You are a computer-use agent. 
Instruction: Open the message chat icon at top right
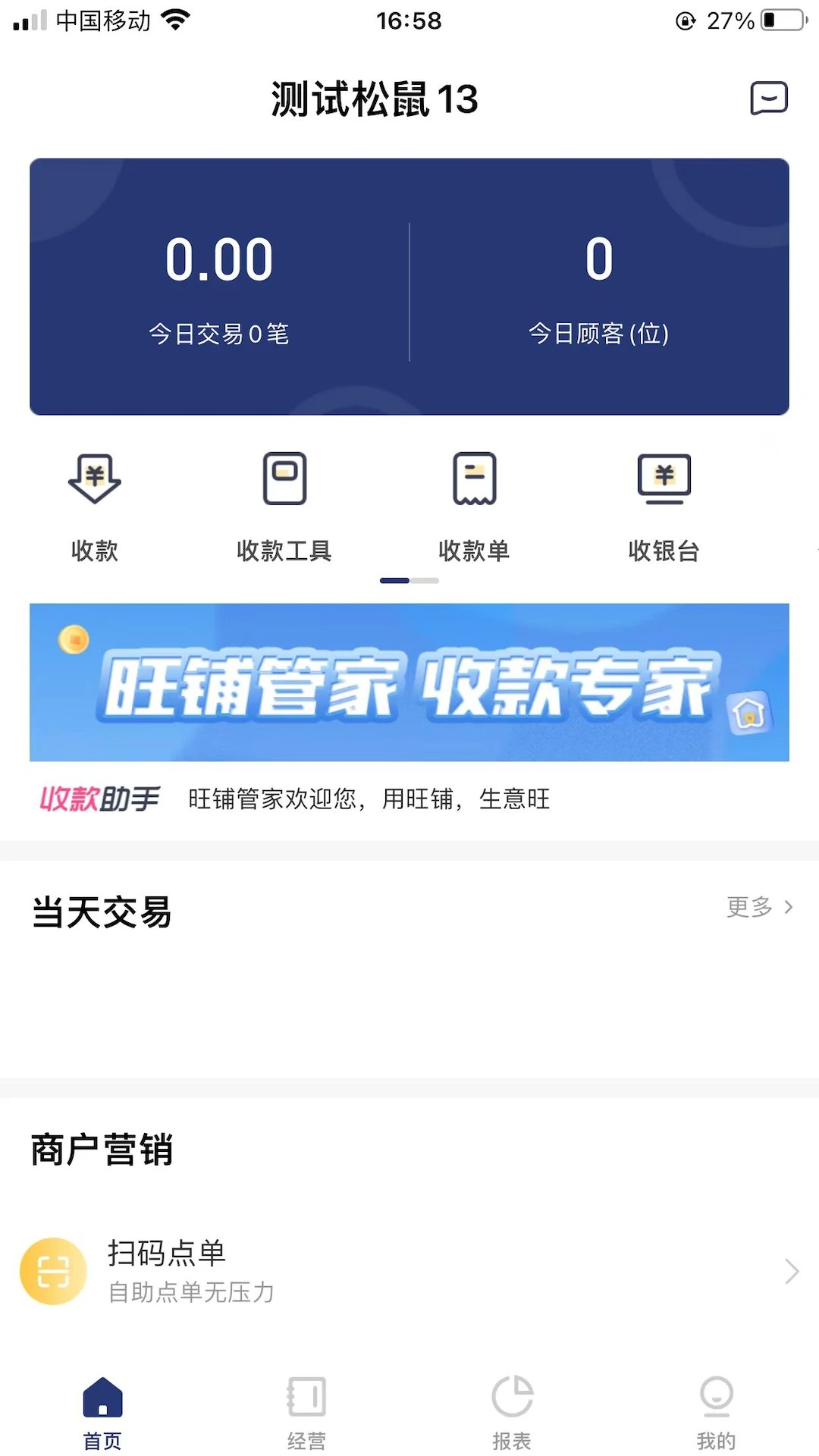(x=769, y=99)
